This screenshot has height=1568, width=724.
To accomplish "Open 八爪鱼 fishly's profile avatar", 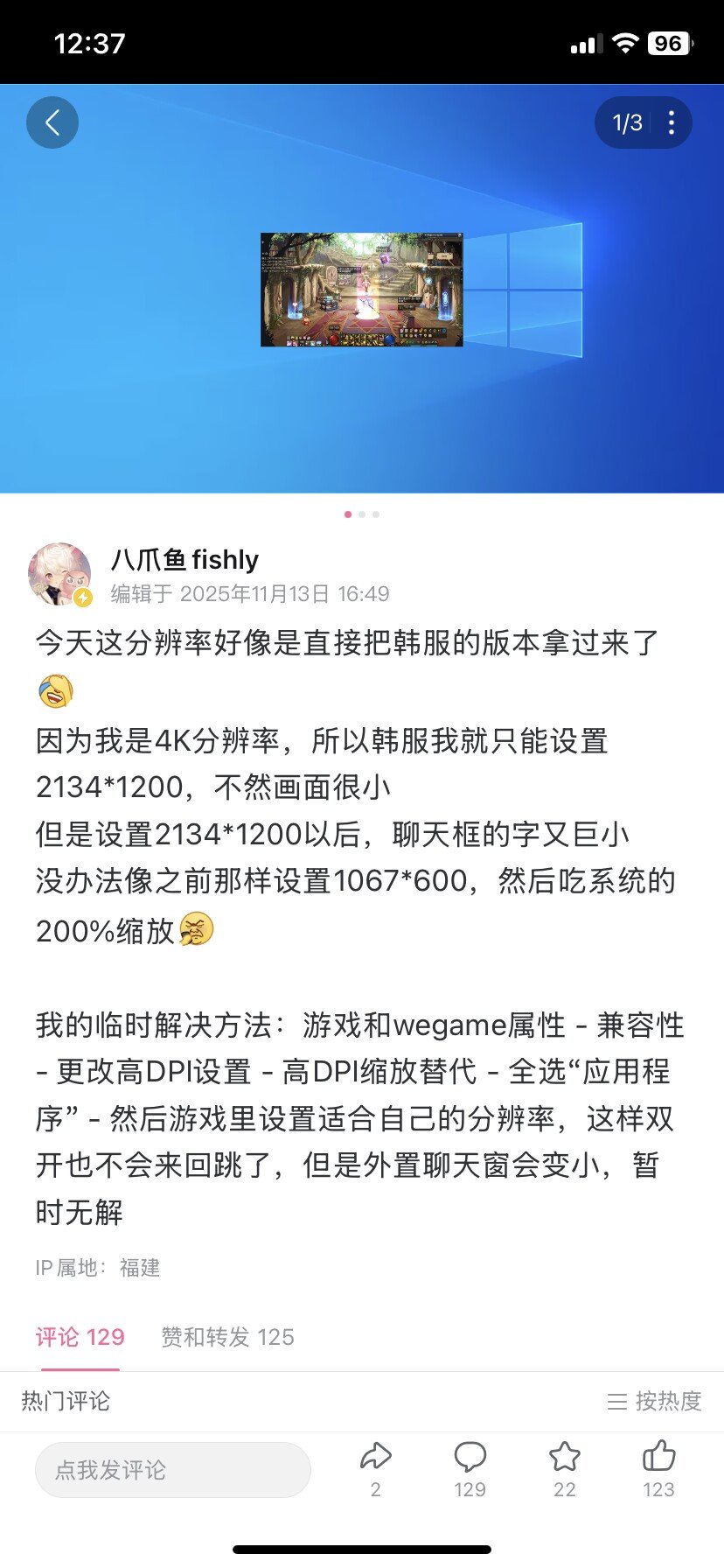I will tap(59, 574).
